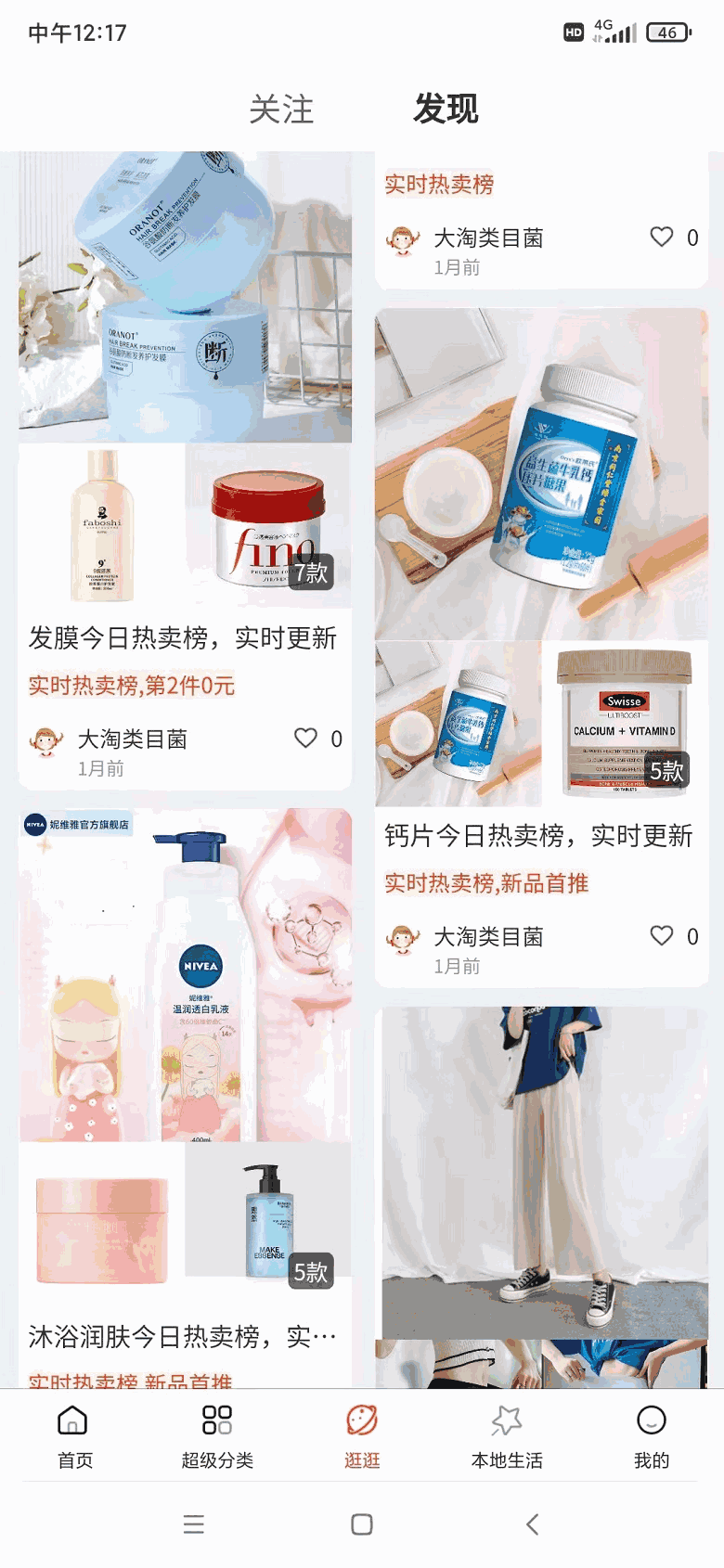Open the 我的 profile tab
724x1568 pixels.
pos(651,1435)
